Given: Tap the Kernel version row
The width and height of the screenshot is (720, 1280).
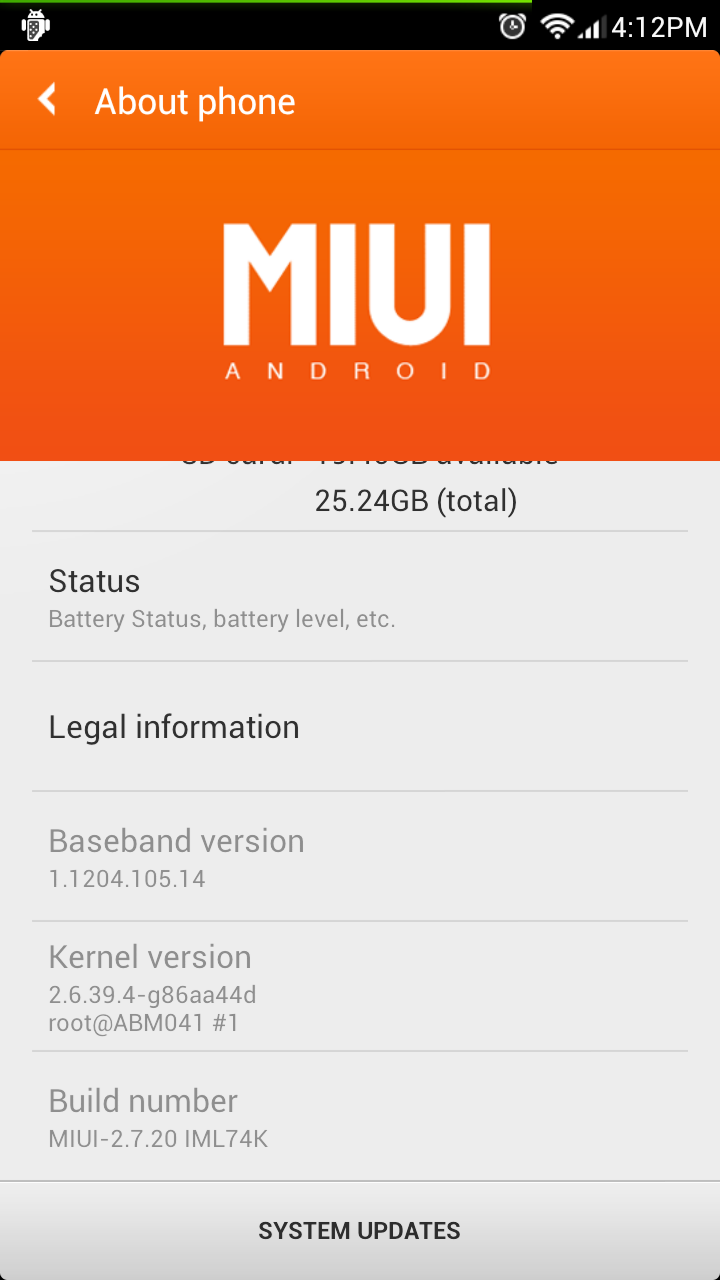Looking at the screenshot, I should (x=360, y=987).
